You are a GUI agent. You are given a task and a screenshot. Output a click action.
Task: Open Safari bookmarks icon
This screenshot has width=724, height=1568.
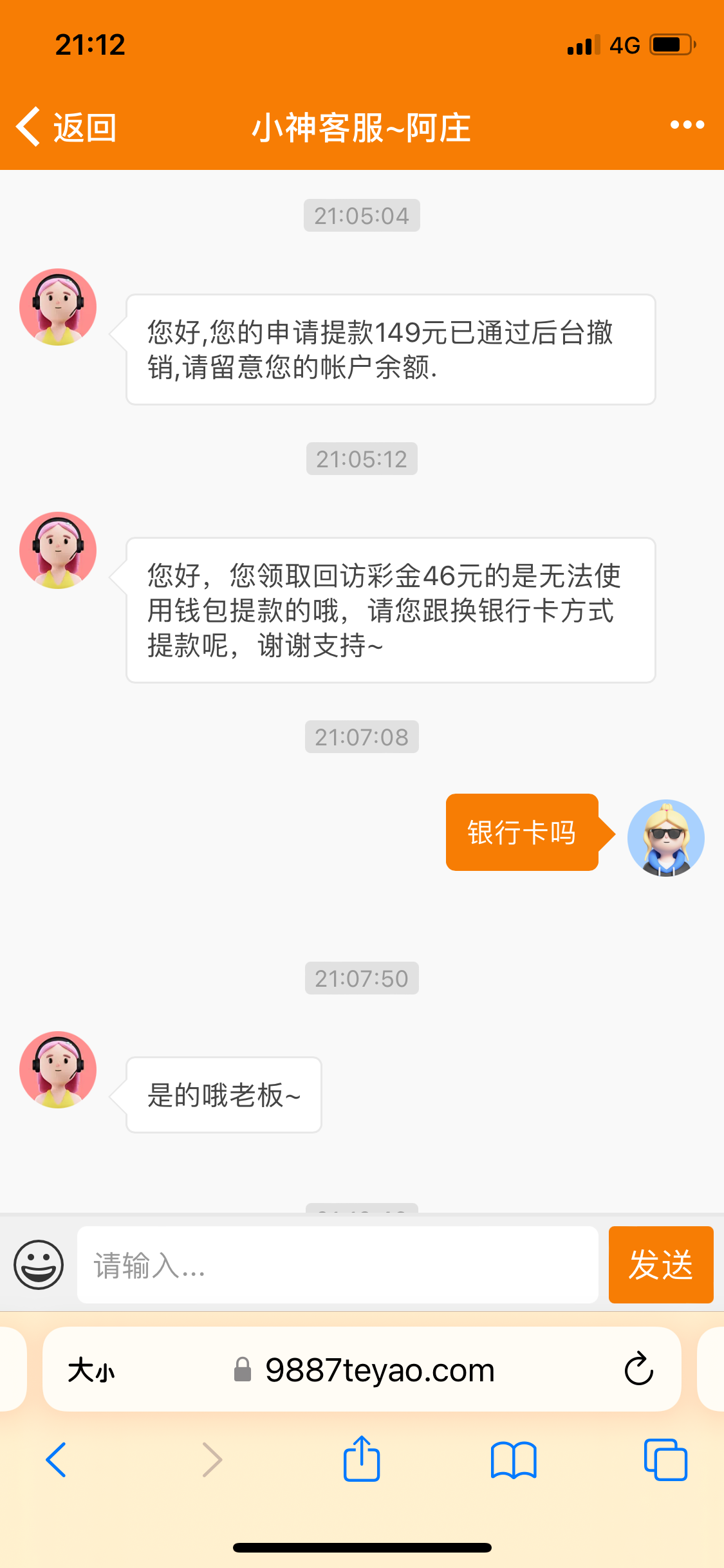514,1461
